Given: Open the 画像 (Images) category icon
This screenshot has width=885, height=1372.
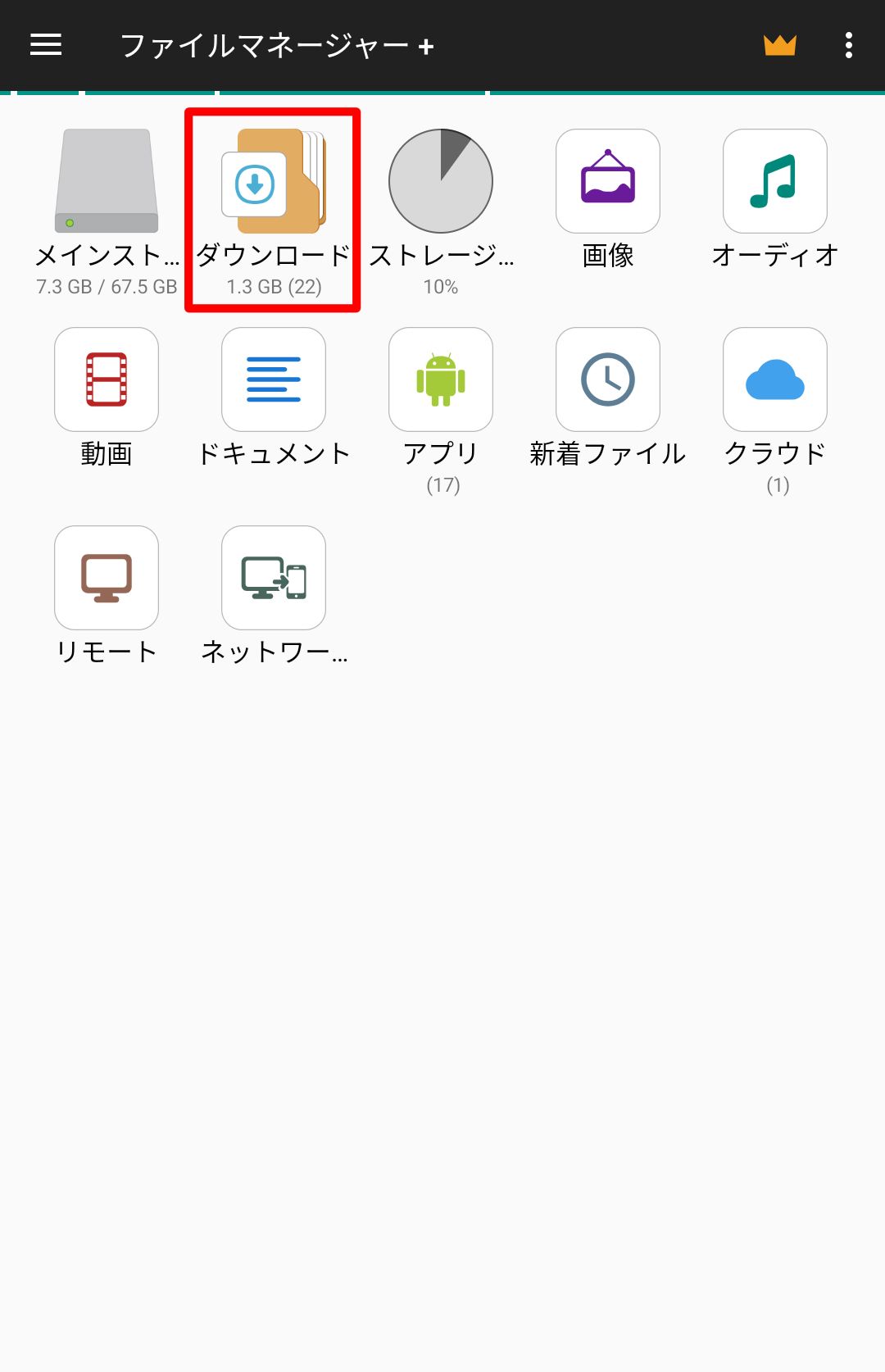Looking at the screenshot, I should [x=607, y=181].
